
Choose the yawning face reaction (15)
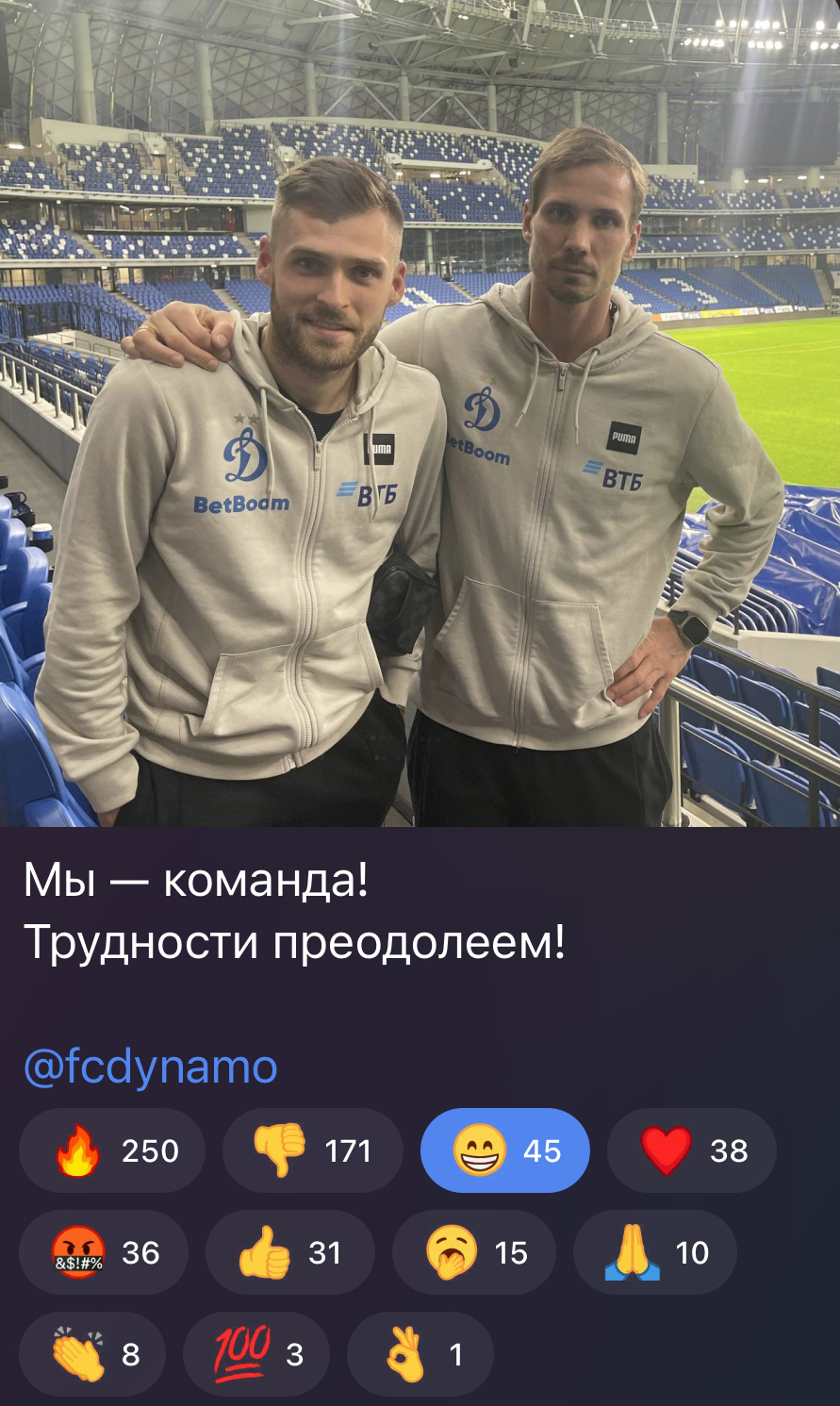[473, 1252]
